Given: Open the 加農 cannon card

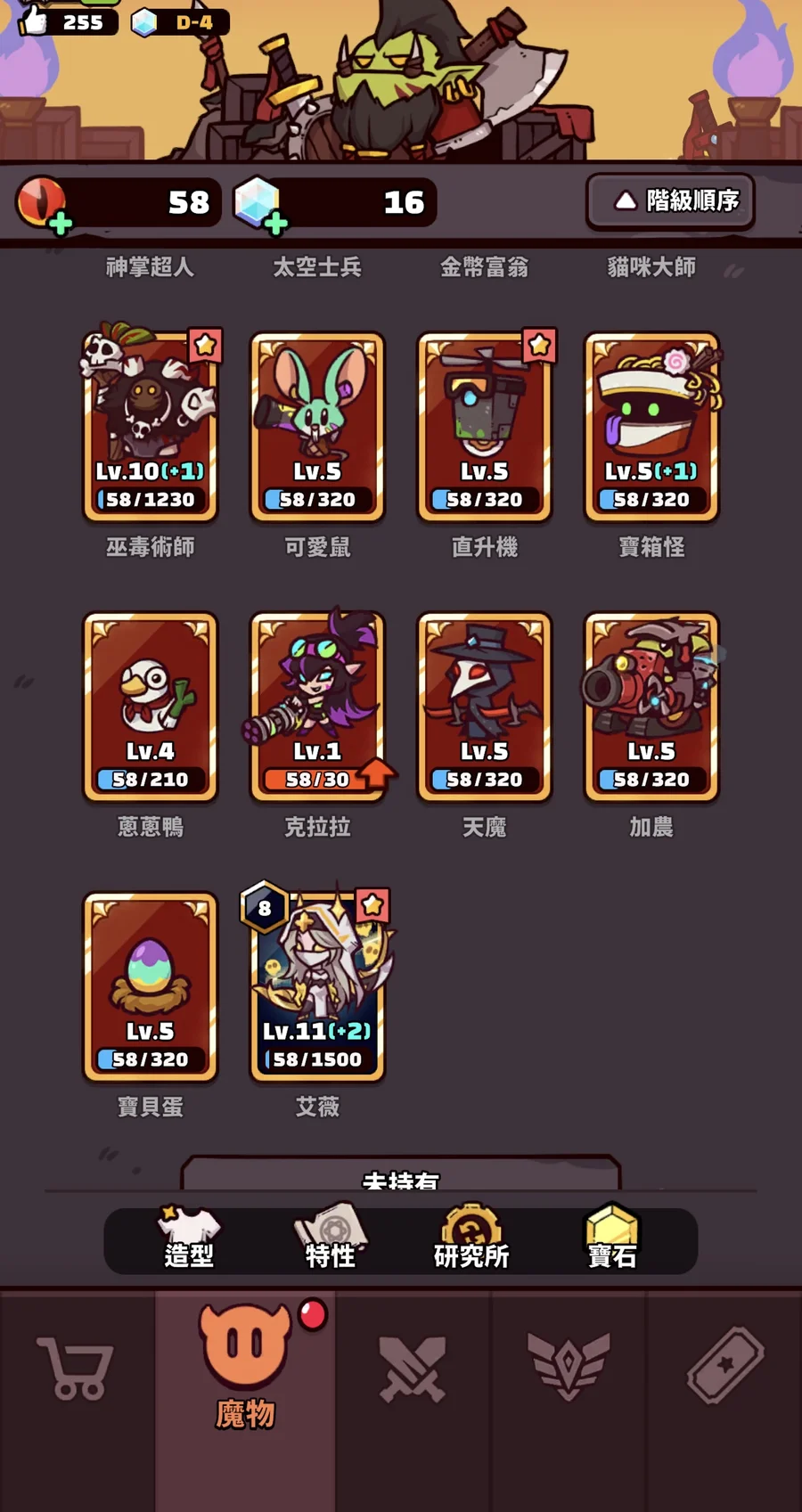Looking at the screenshot, I should (x=651, y=706).
